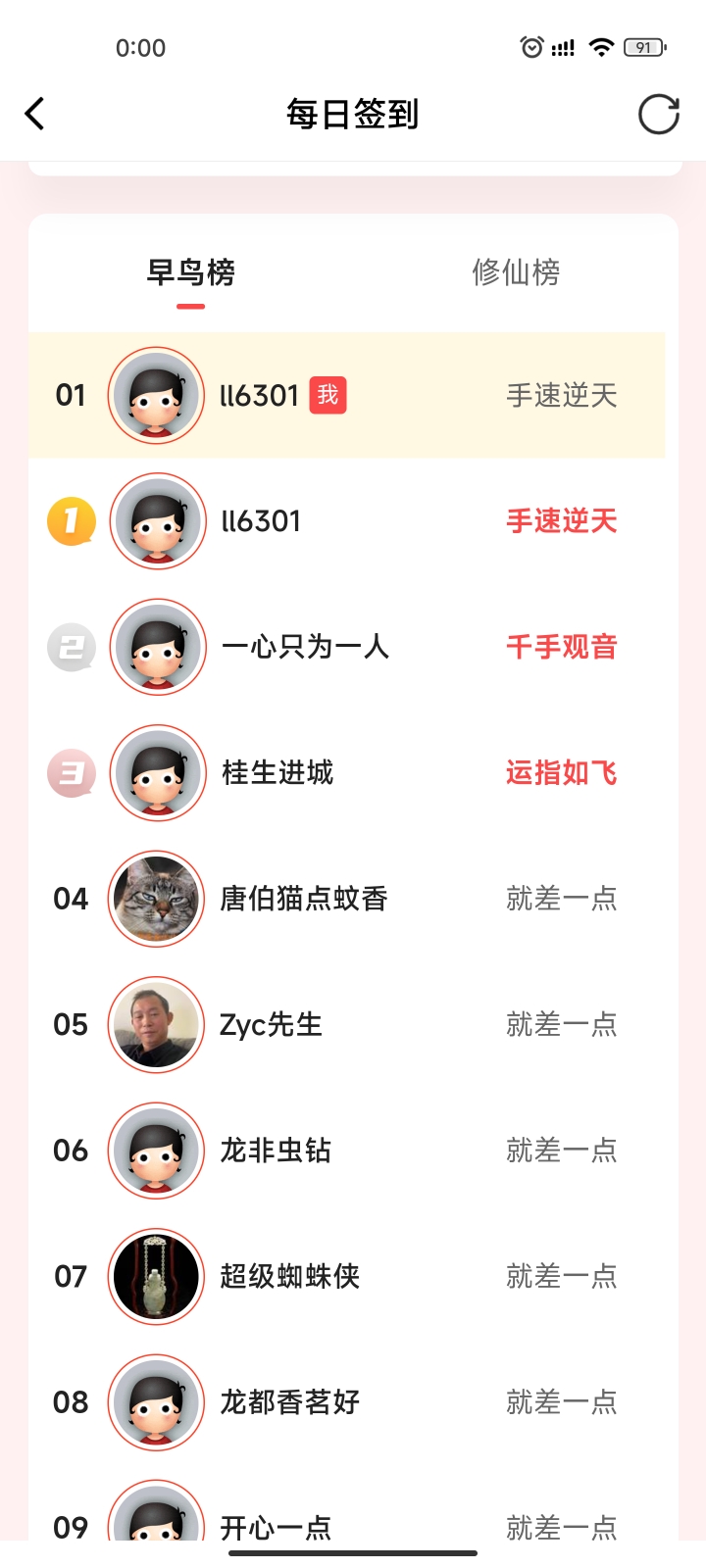The height and width of the screenshot is (1568, 706).
Task: Go back from the 每日签到 page
Action: 35,114
